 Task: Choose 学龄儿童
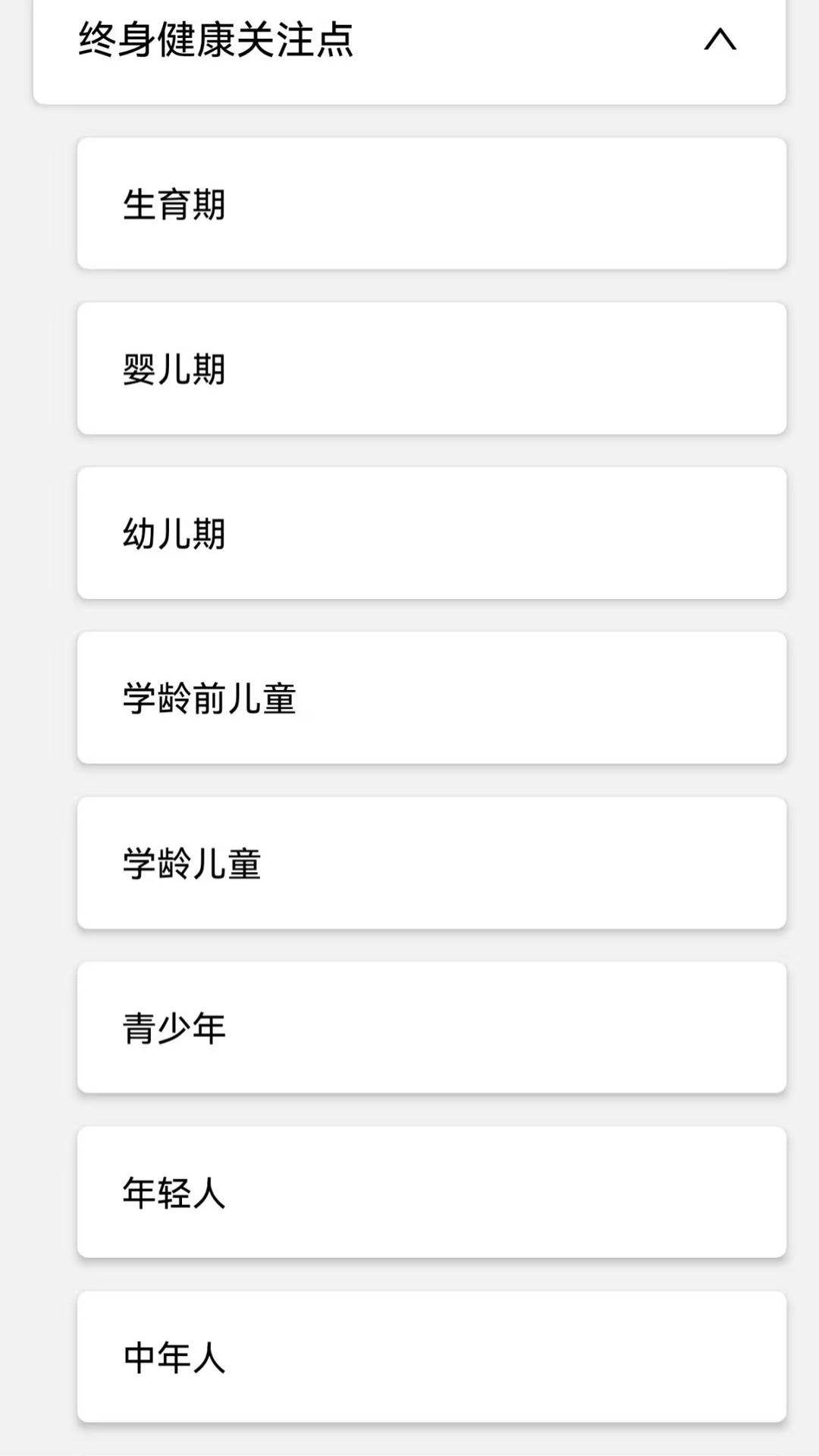(431, 864)
